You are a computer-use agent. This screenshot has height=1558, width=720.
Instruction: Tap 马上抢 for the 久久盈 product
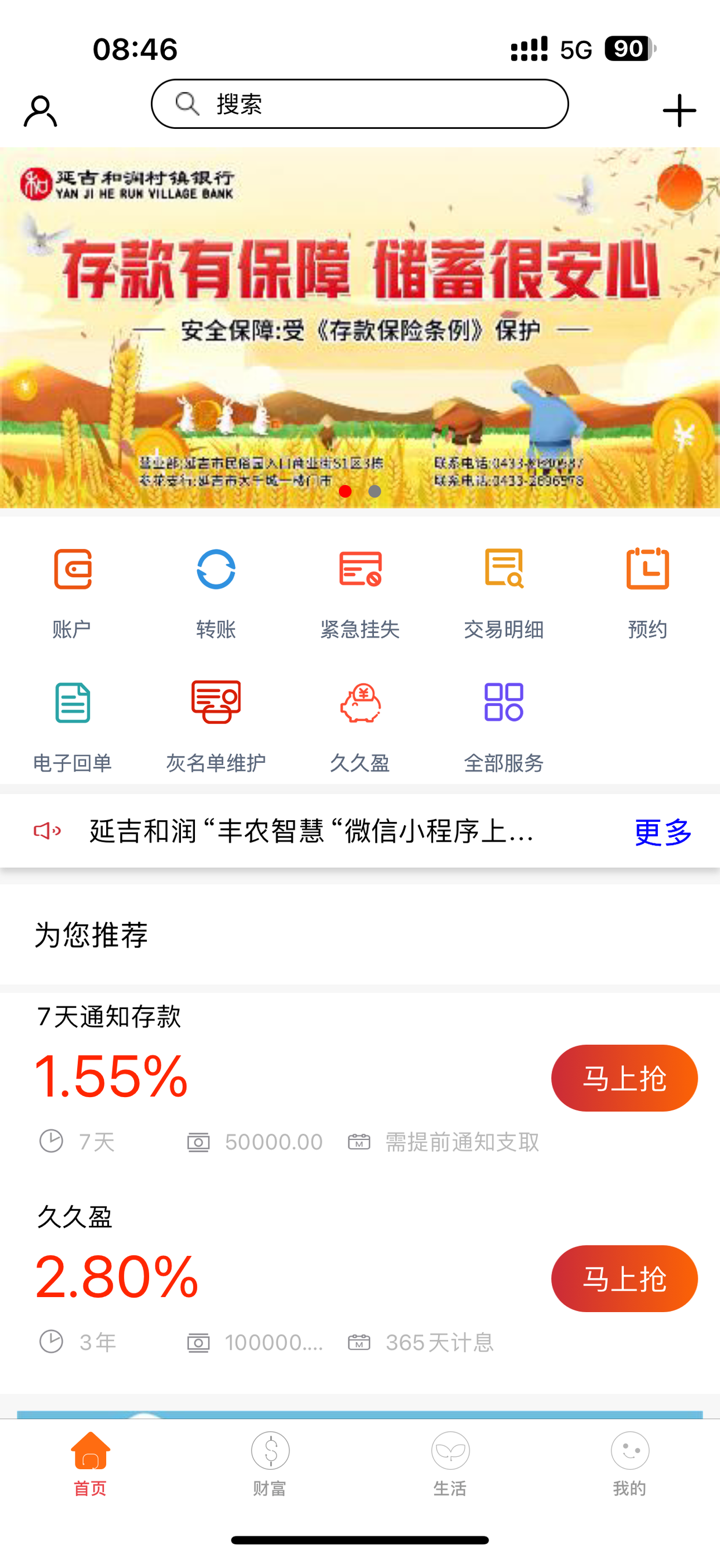click(x=624, y=1279)
